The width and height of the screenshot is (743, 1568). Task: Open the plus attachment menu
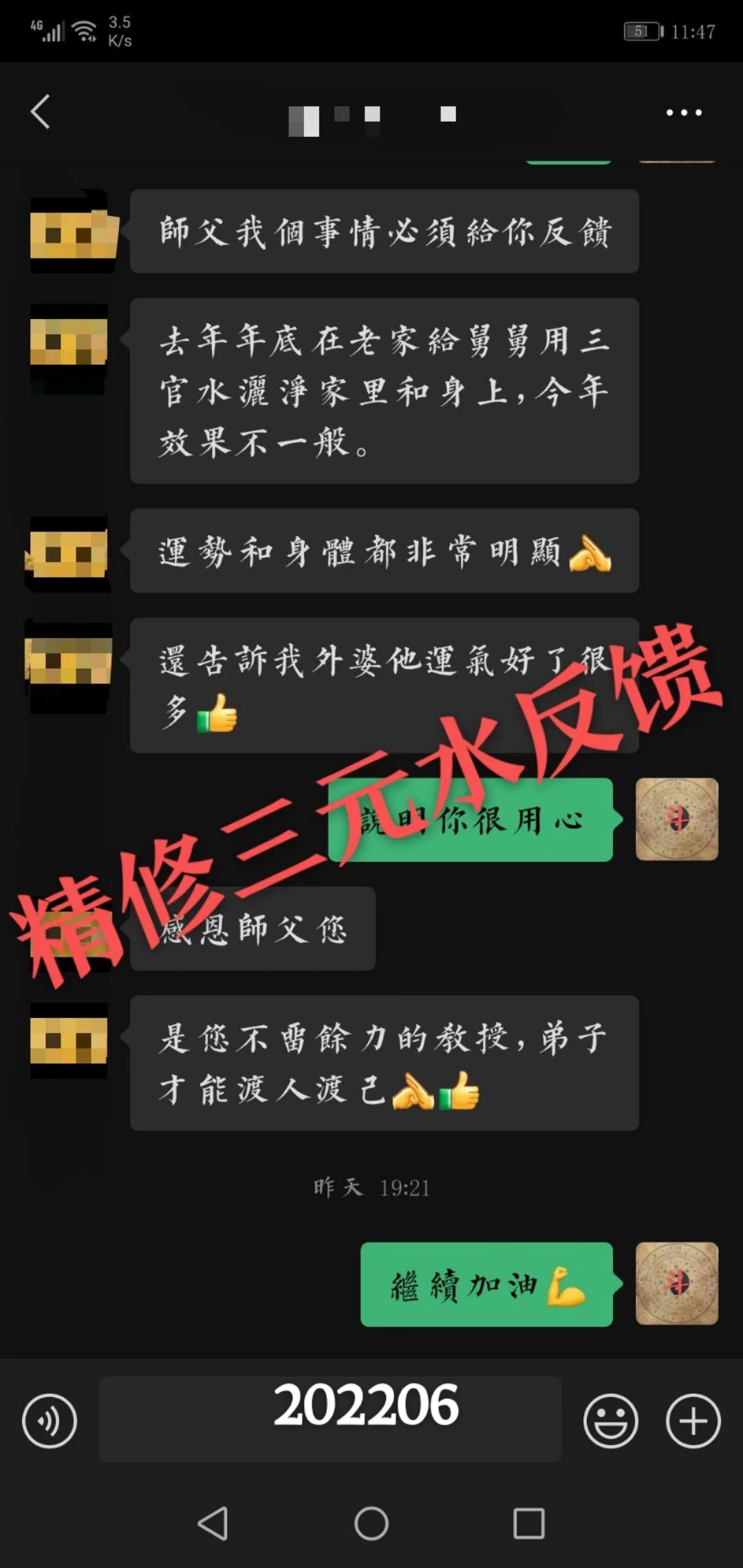point(693,1421)
